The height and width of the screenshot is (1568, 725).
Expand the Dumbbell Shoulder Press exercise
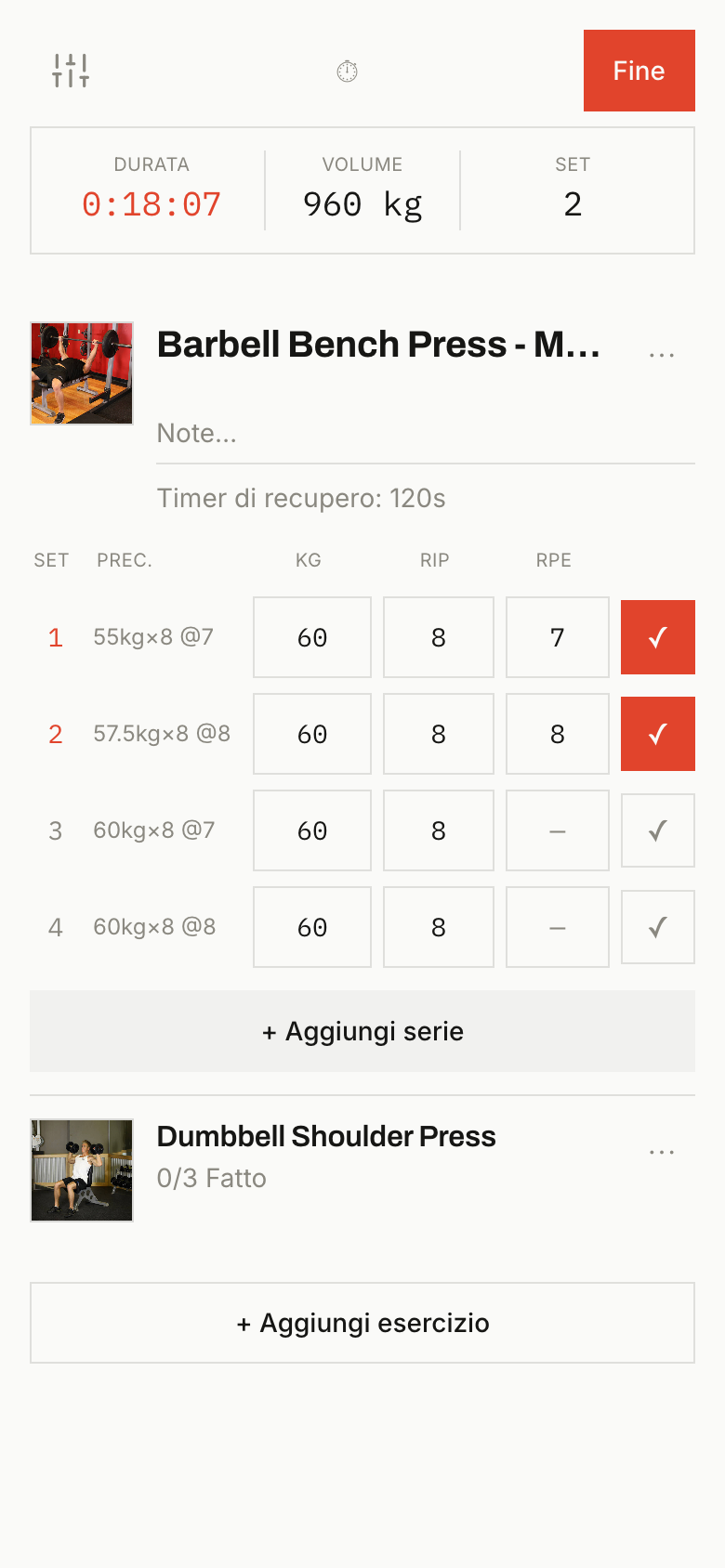[x=326, y=1136]
